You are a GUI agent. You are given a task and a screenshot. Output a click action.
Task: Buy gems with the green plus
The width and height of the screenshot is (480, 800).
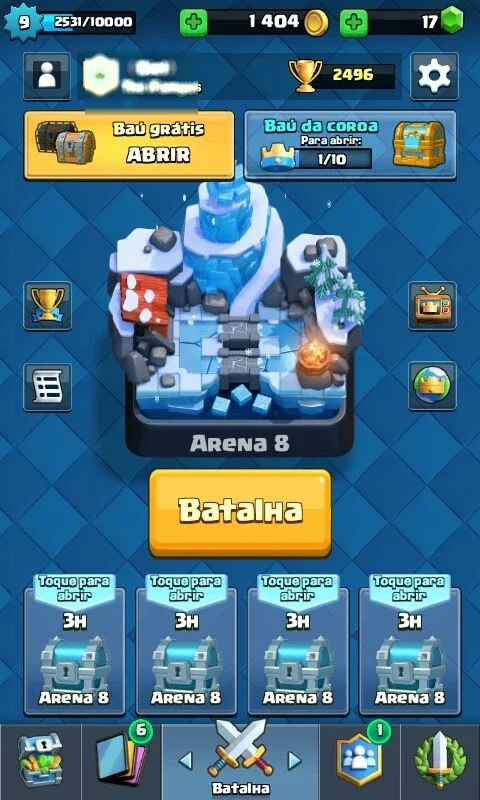[x=354, y=22]
